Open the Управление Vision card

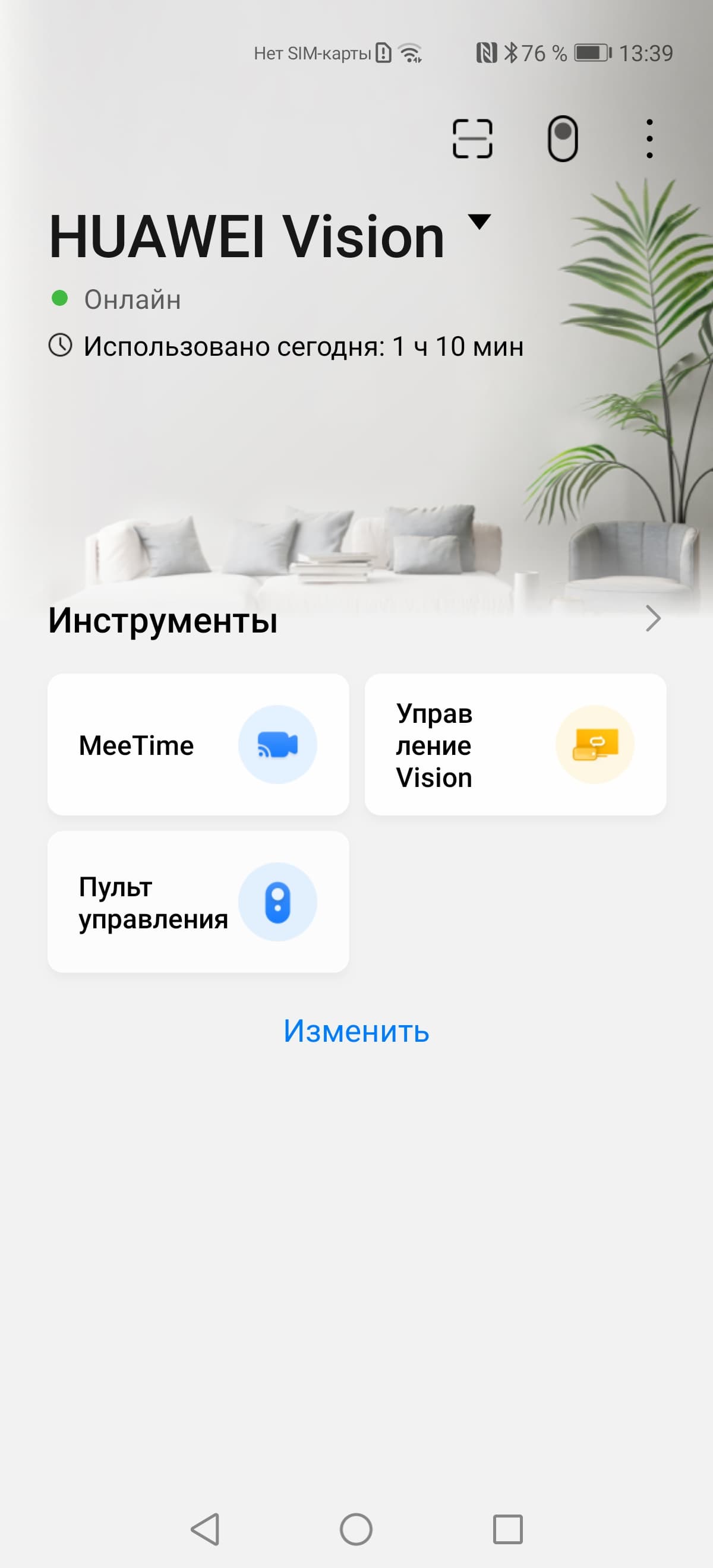[x=515, y=744]
